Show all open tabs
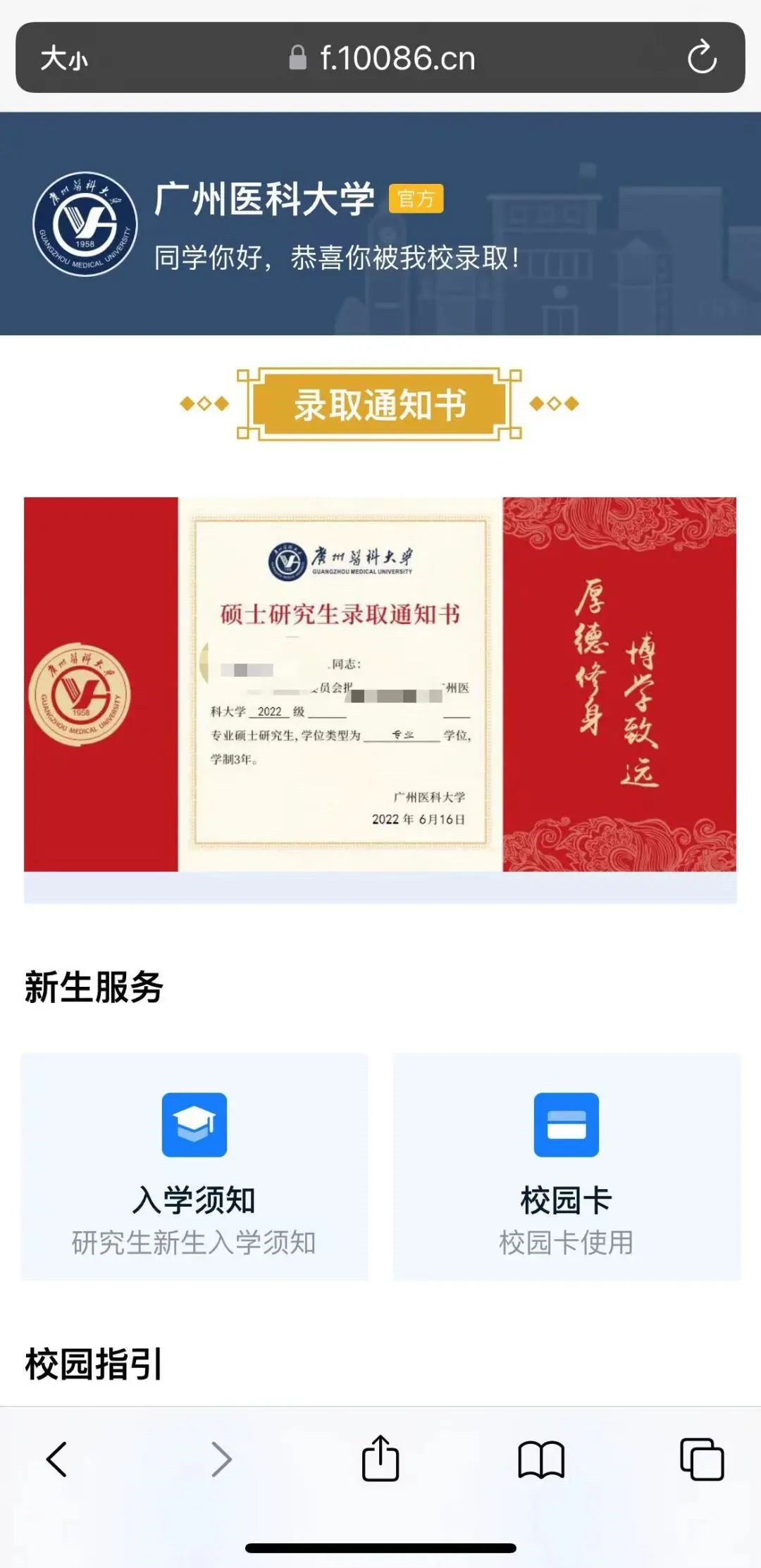 click(701, 1458)
